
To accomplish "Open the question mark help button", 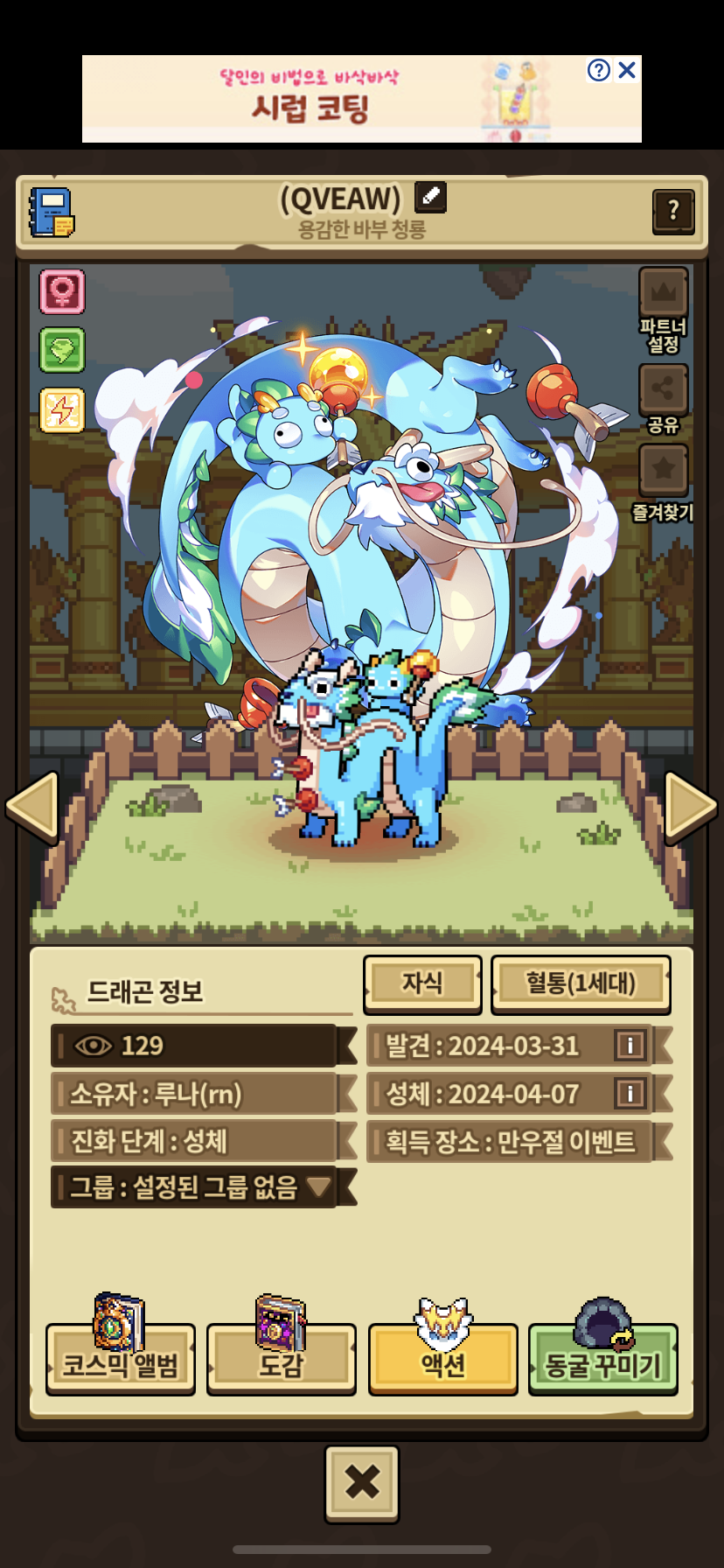I will pos(673,211).
